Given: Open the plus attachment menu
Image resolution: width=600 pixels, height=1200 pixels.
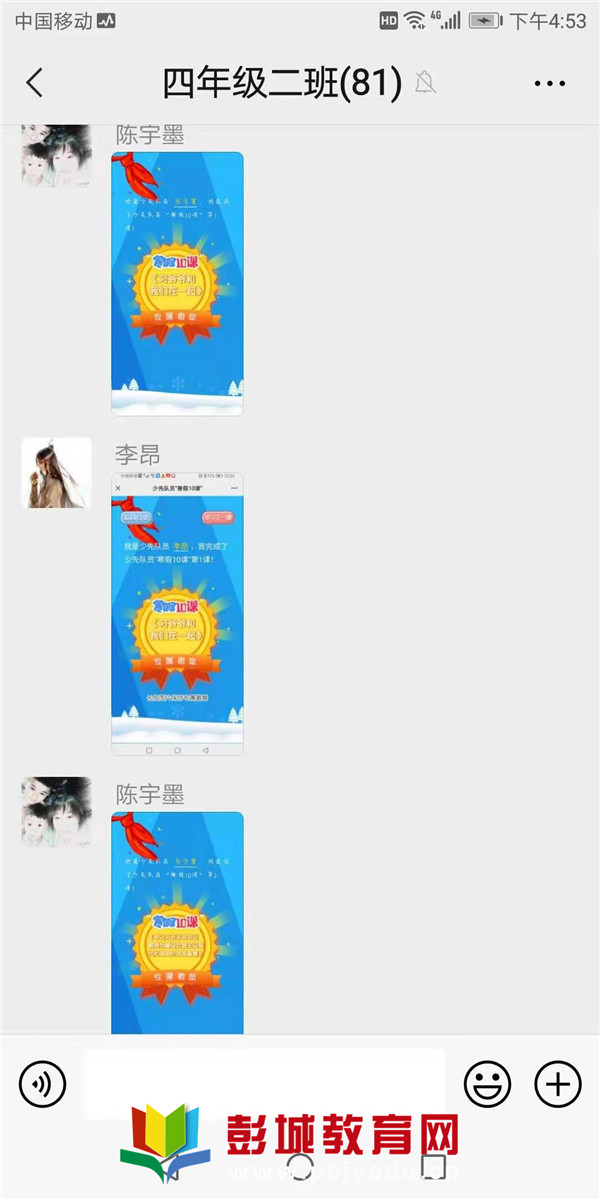Looking at the screenshot, I should tap(558, 1083).
